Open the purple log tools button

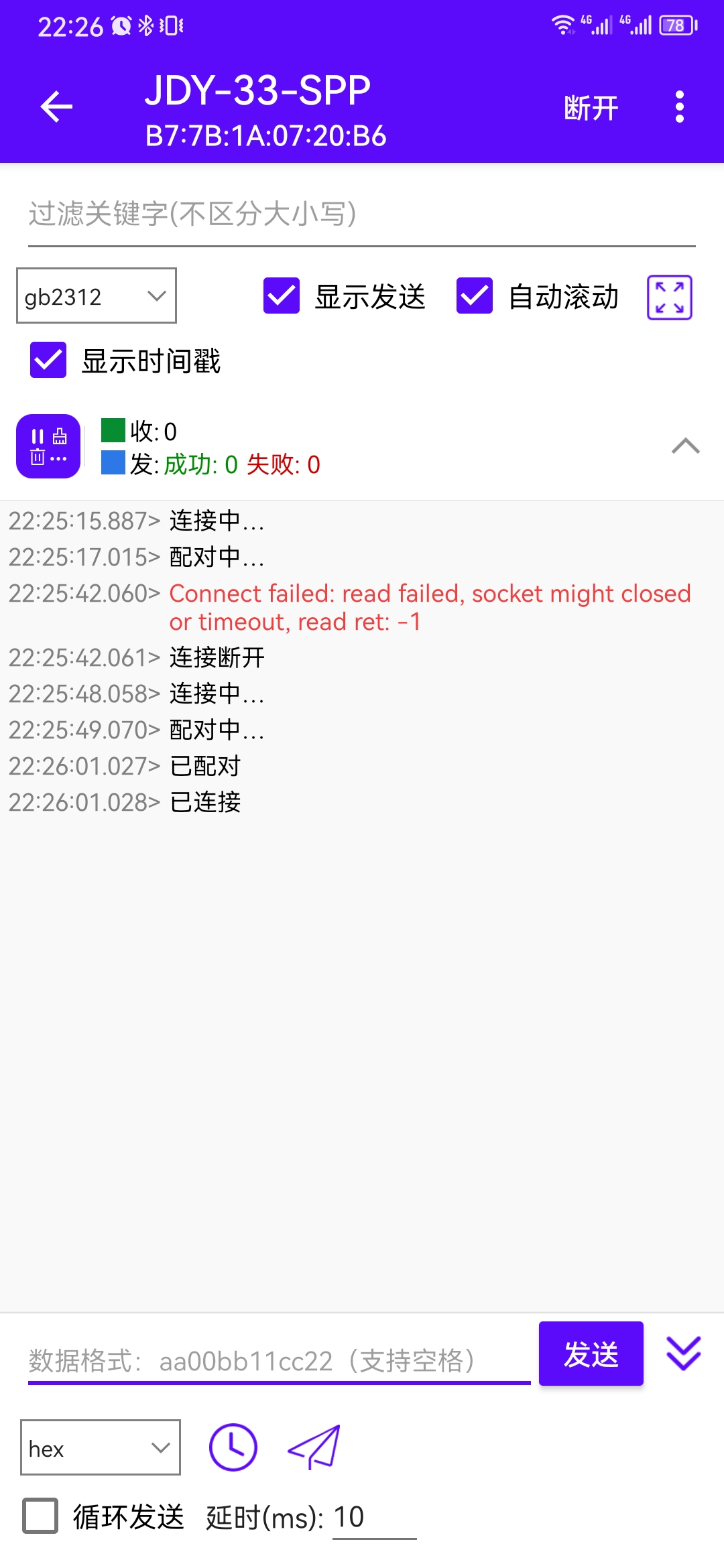(48, 446)
